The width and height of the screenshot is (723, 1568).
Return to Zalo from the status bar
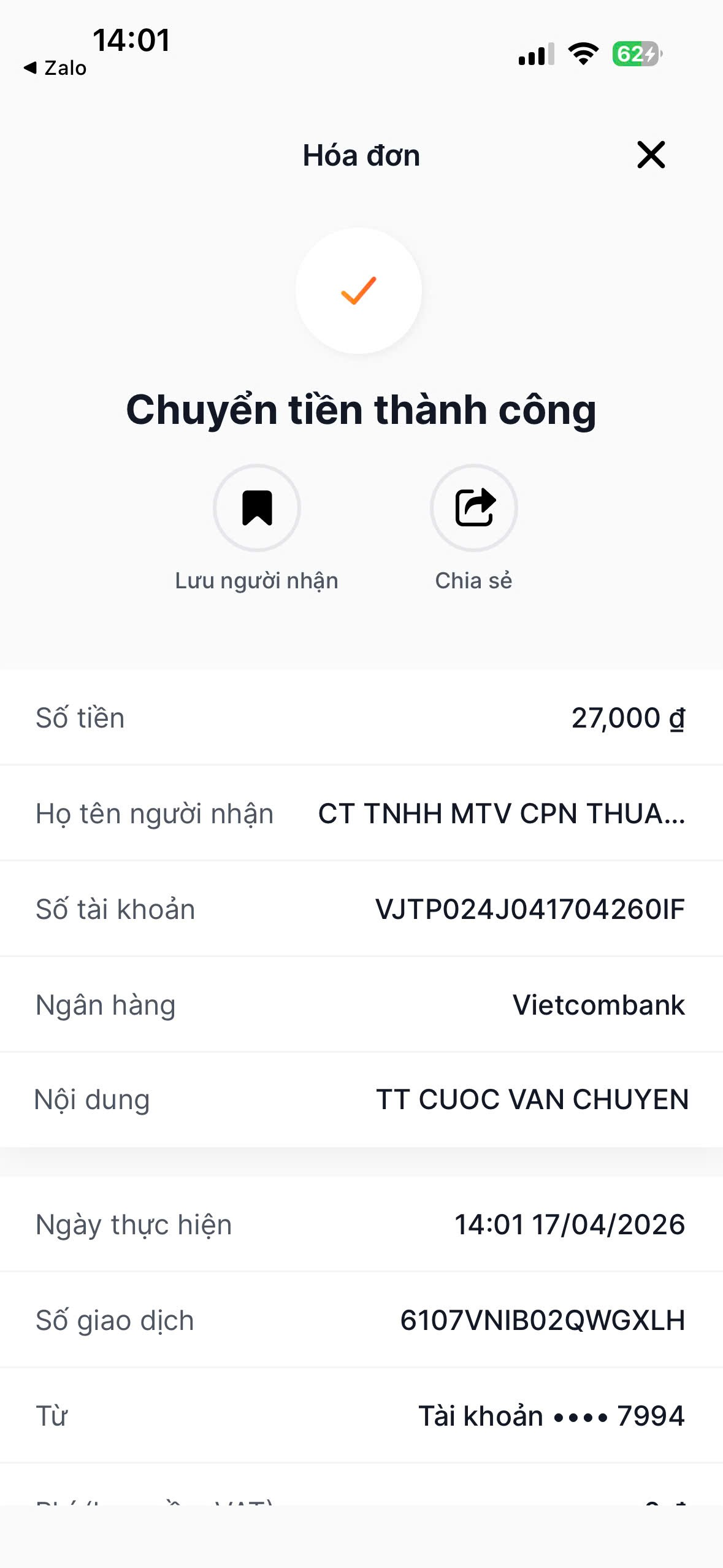55,68
